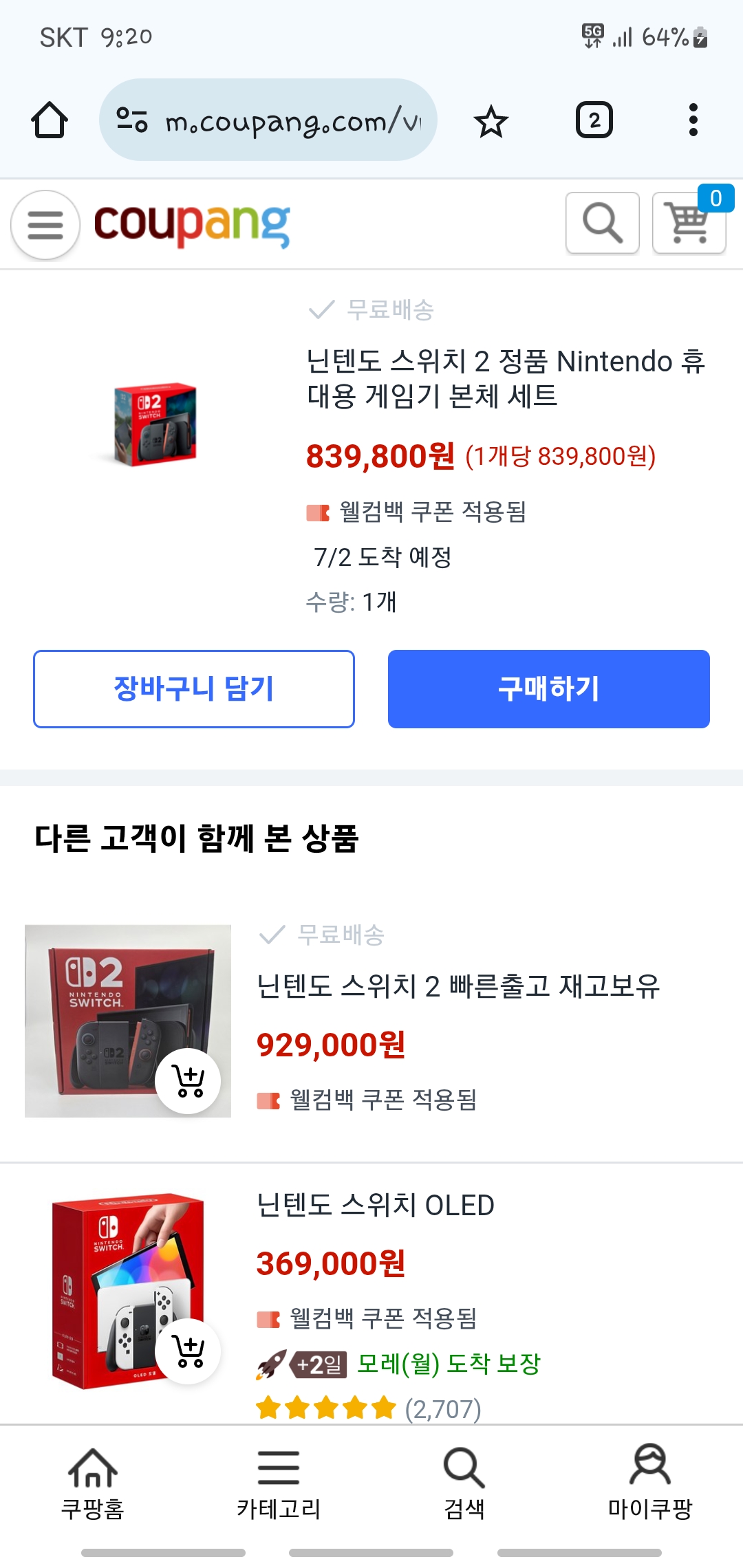Tap 구매하기 to buy now
743x1568 pixels.
[x=549, y=689]
